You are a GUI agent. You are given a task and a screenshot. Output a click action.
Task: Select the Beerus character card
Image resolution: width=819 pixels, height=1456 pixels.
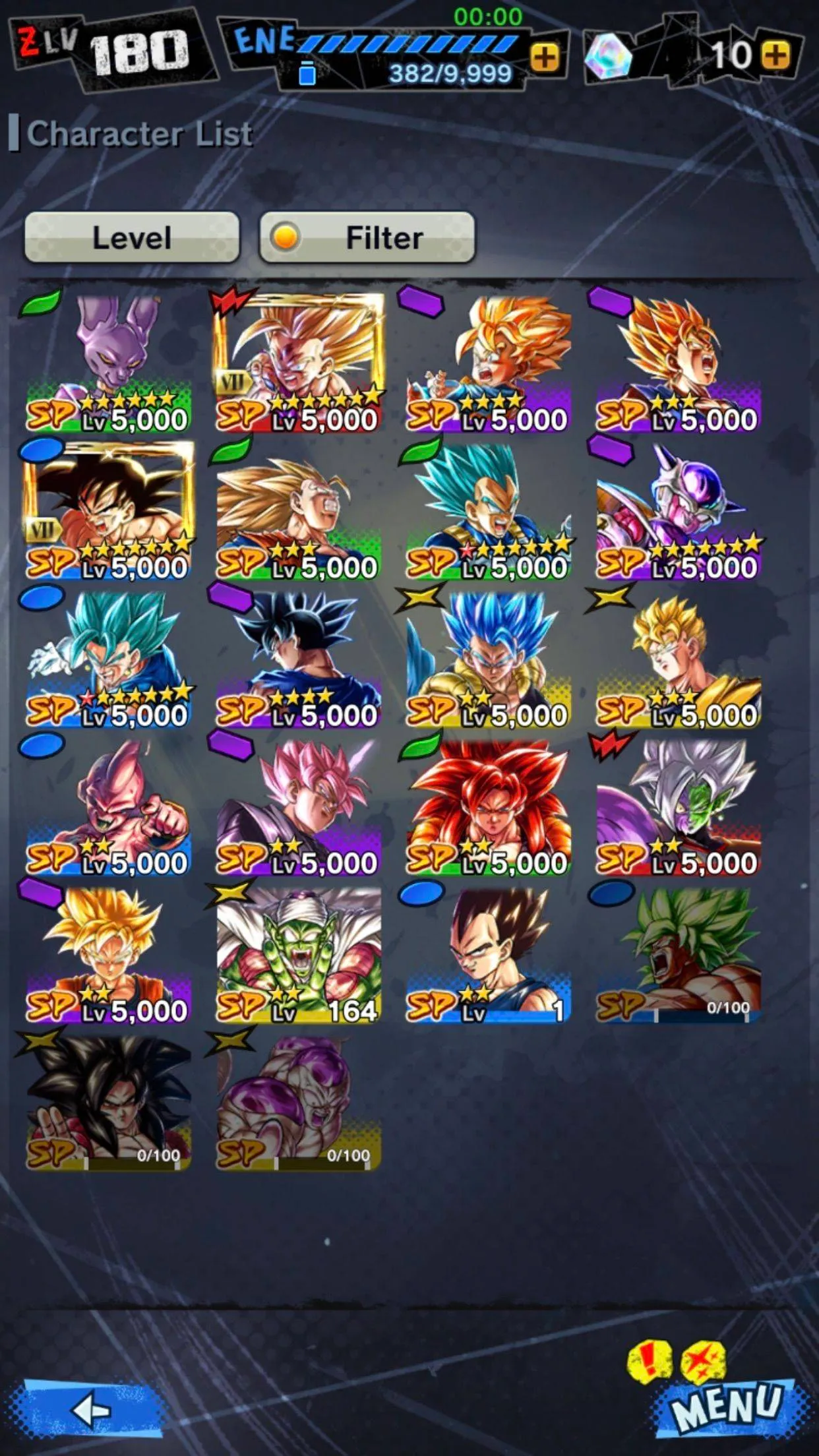109,363
